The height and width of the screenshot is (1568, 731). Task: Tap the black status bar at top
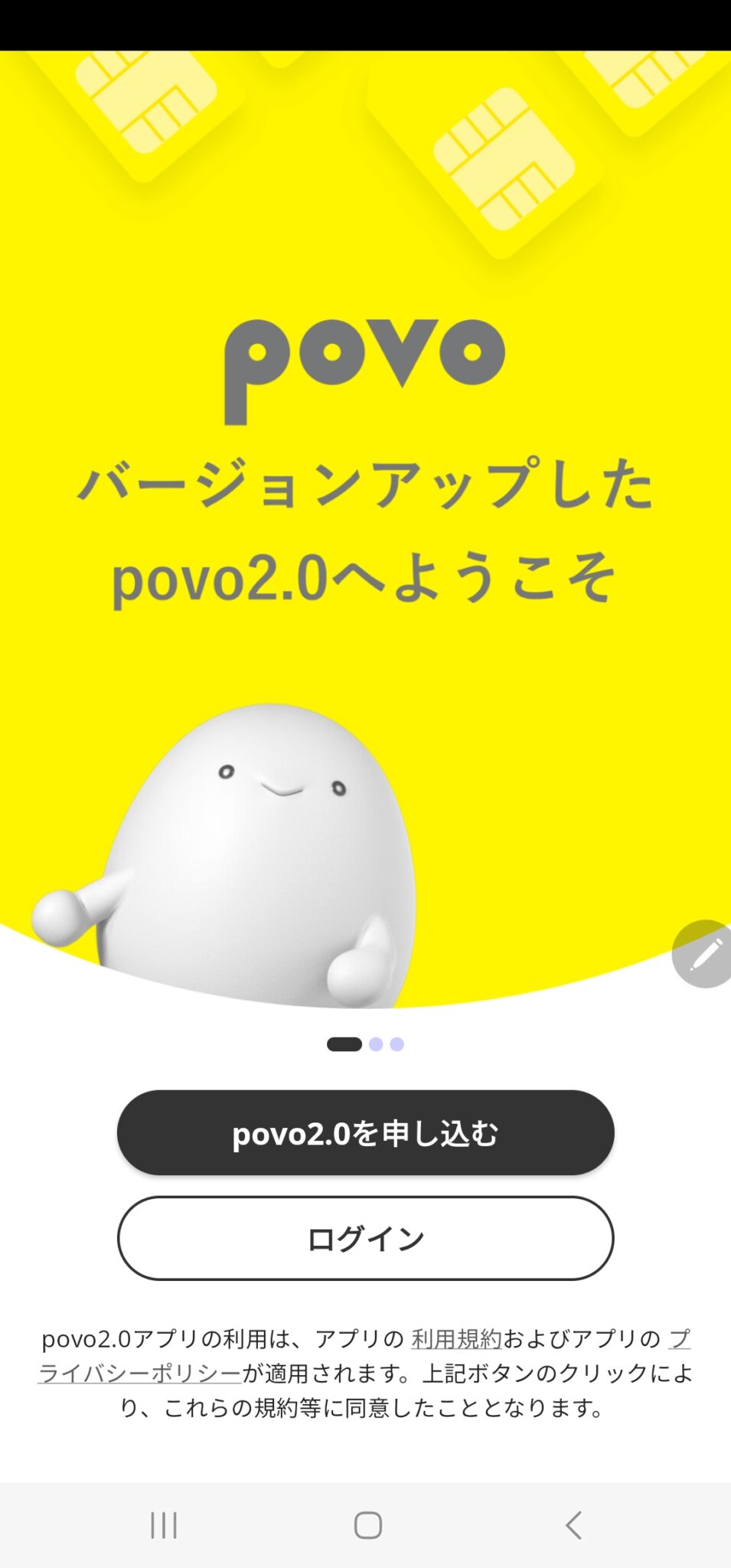point(365,21)
